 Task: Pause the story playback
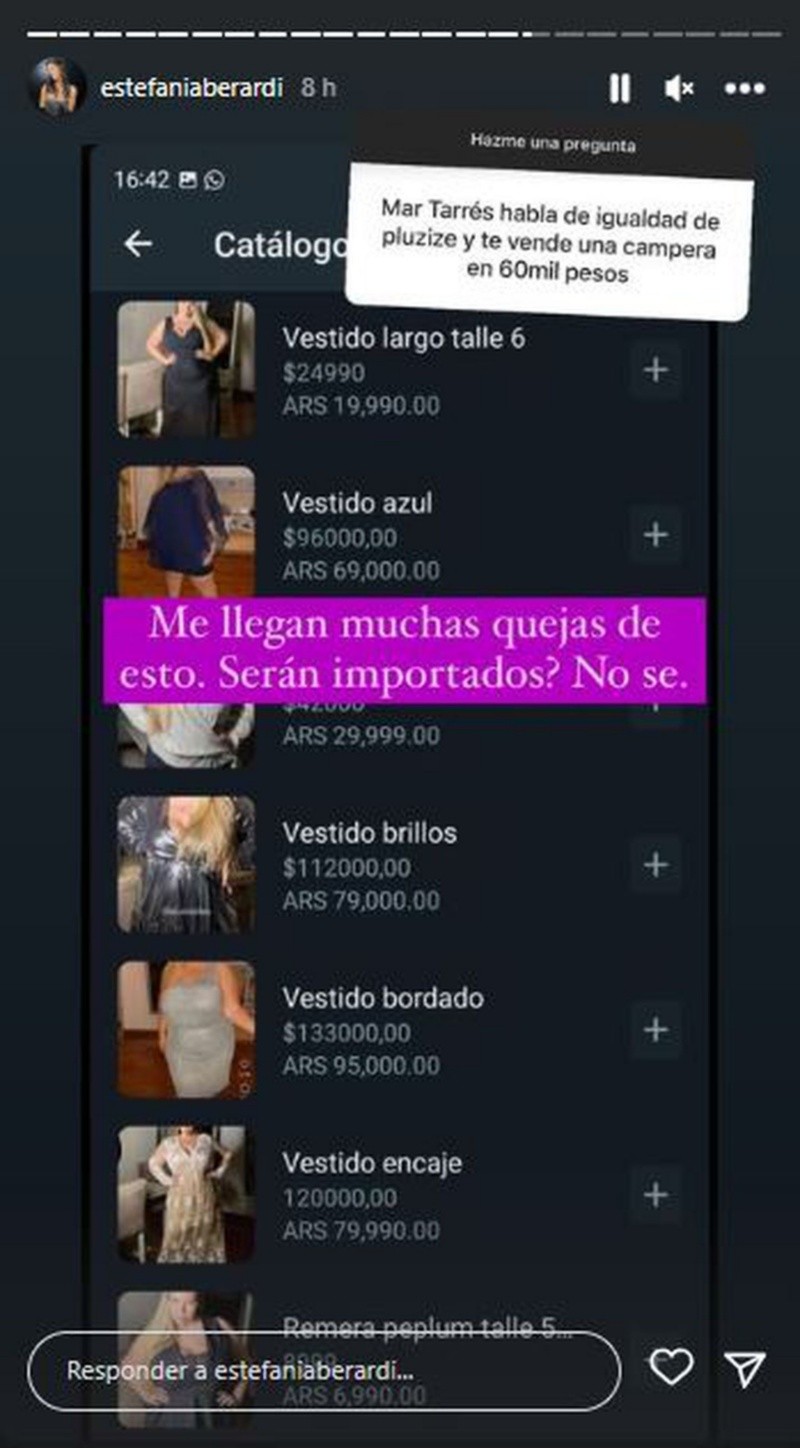pos(620,89)
